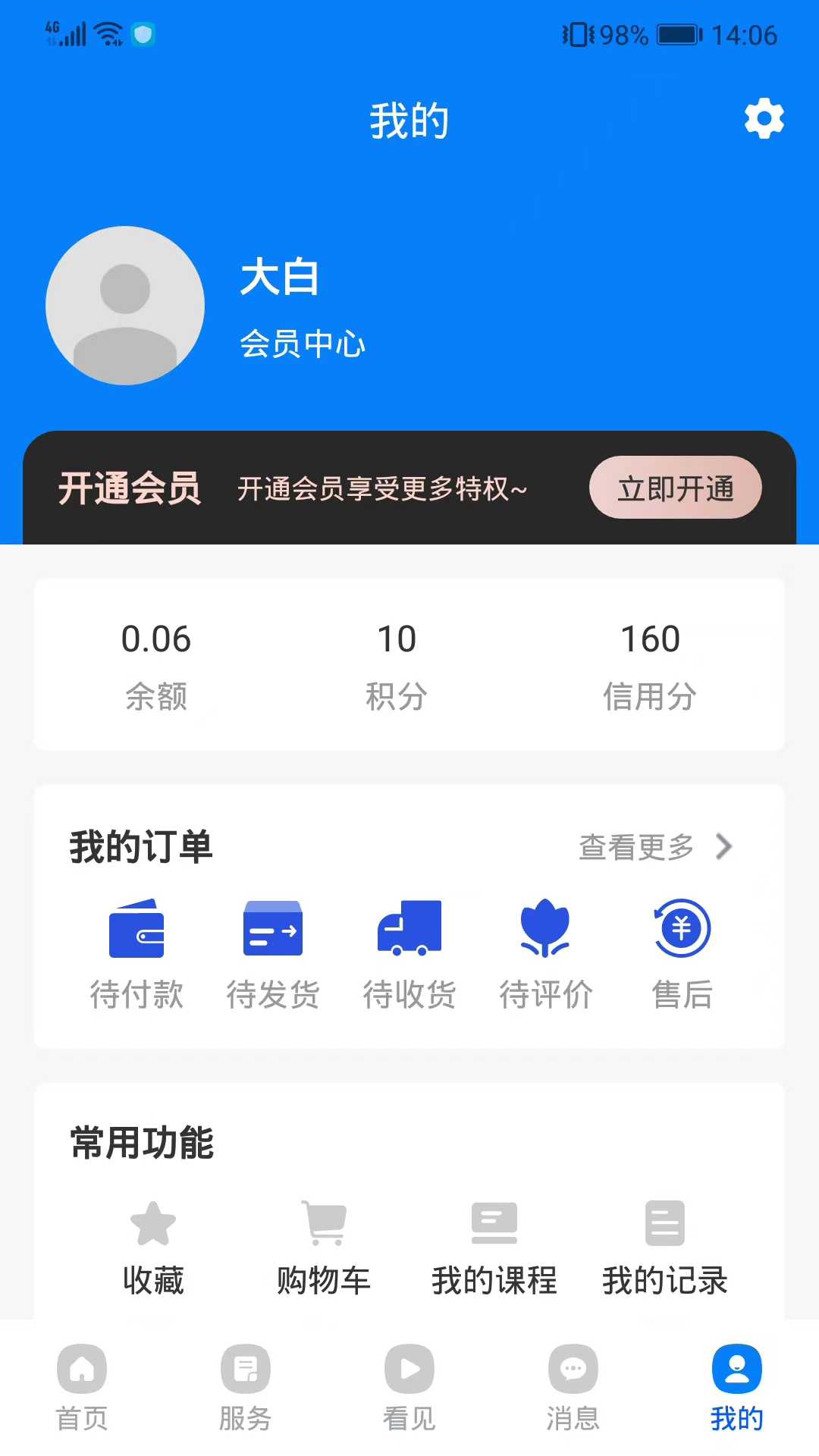819x1456 pixels.
Task: Tap the profile avatar picture
Action: pos(125,306)
